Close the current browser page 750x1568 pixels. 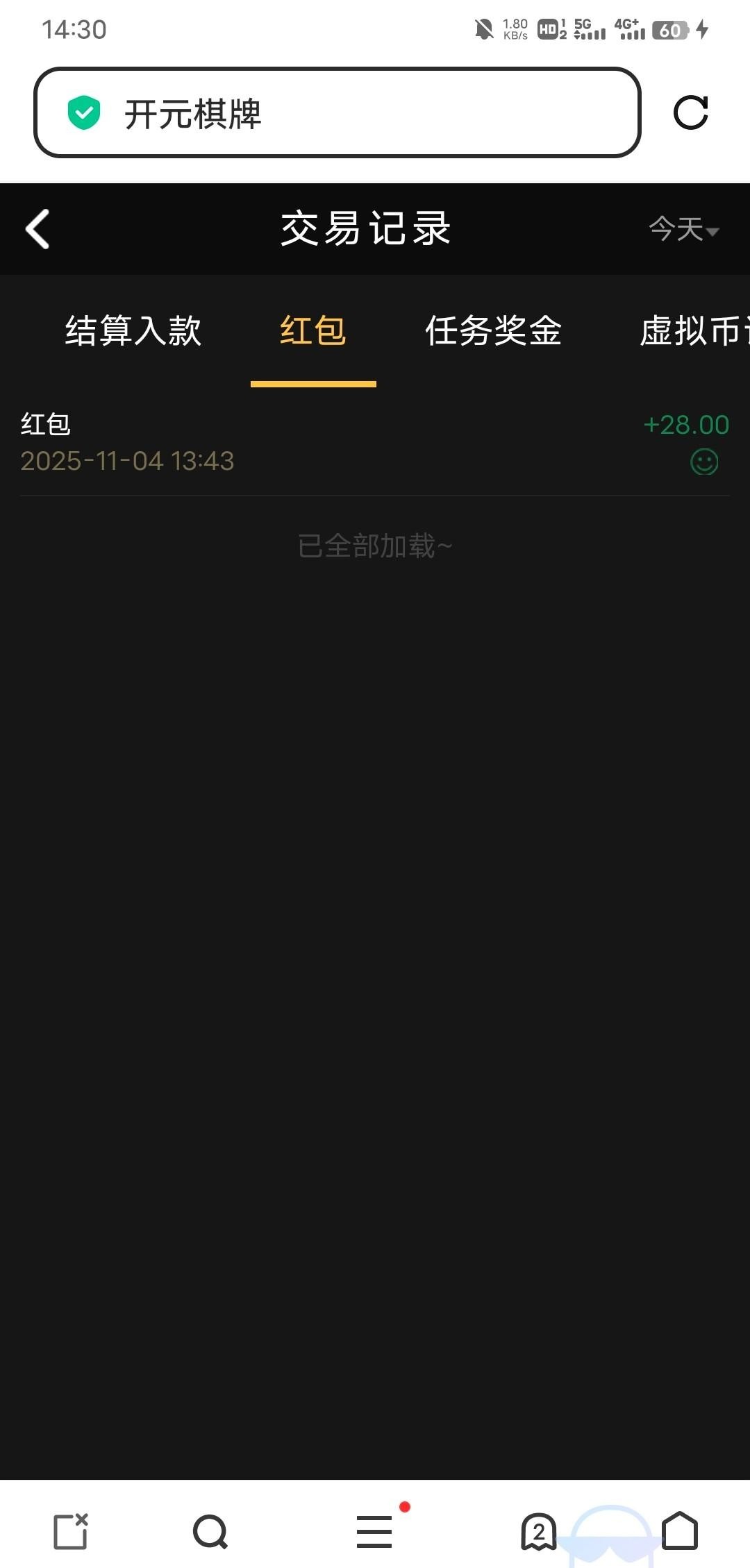pos(71,1531)
